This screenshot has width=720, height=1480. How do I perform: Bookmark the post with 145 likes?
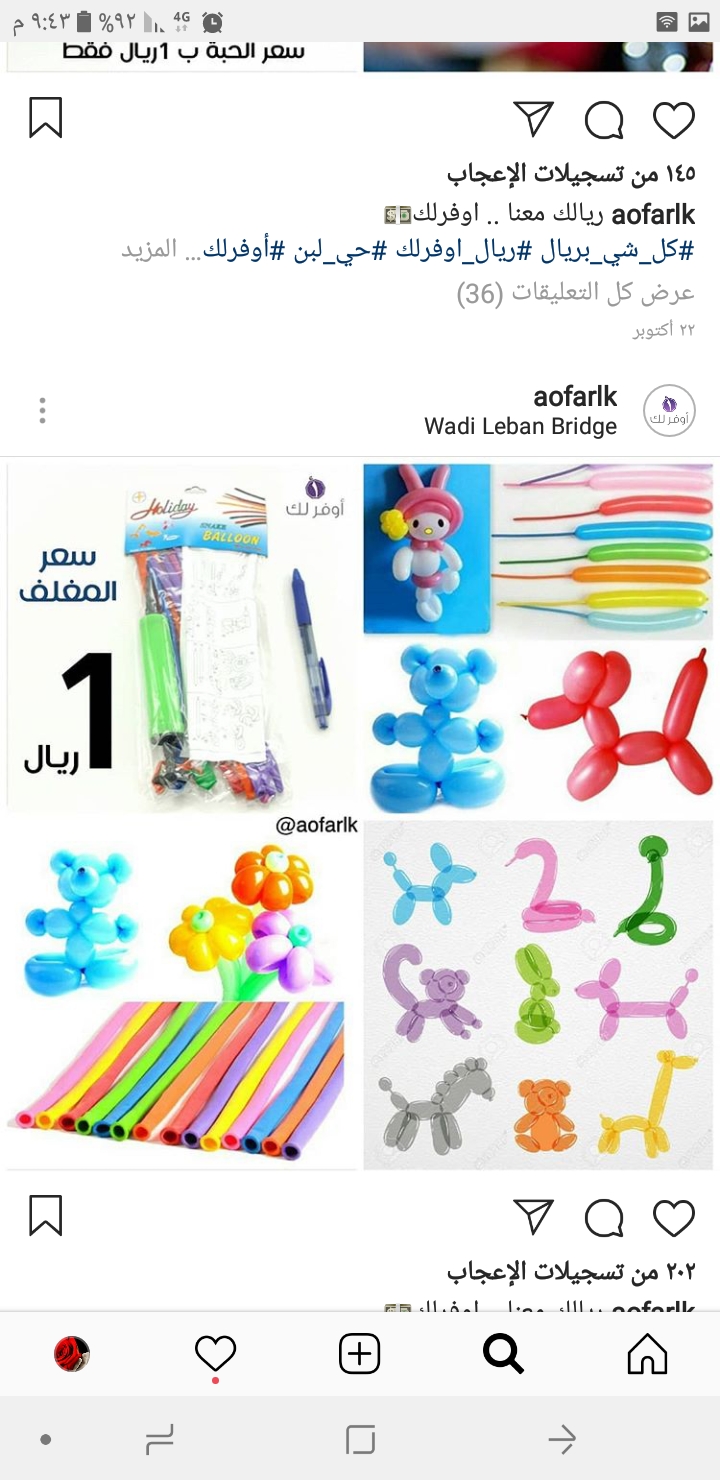point(46,118)
